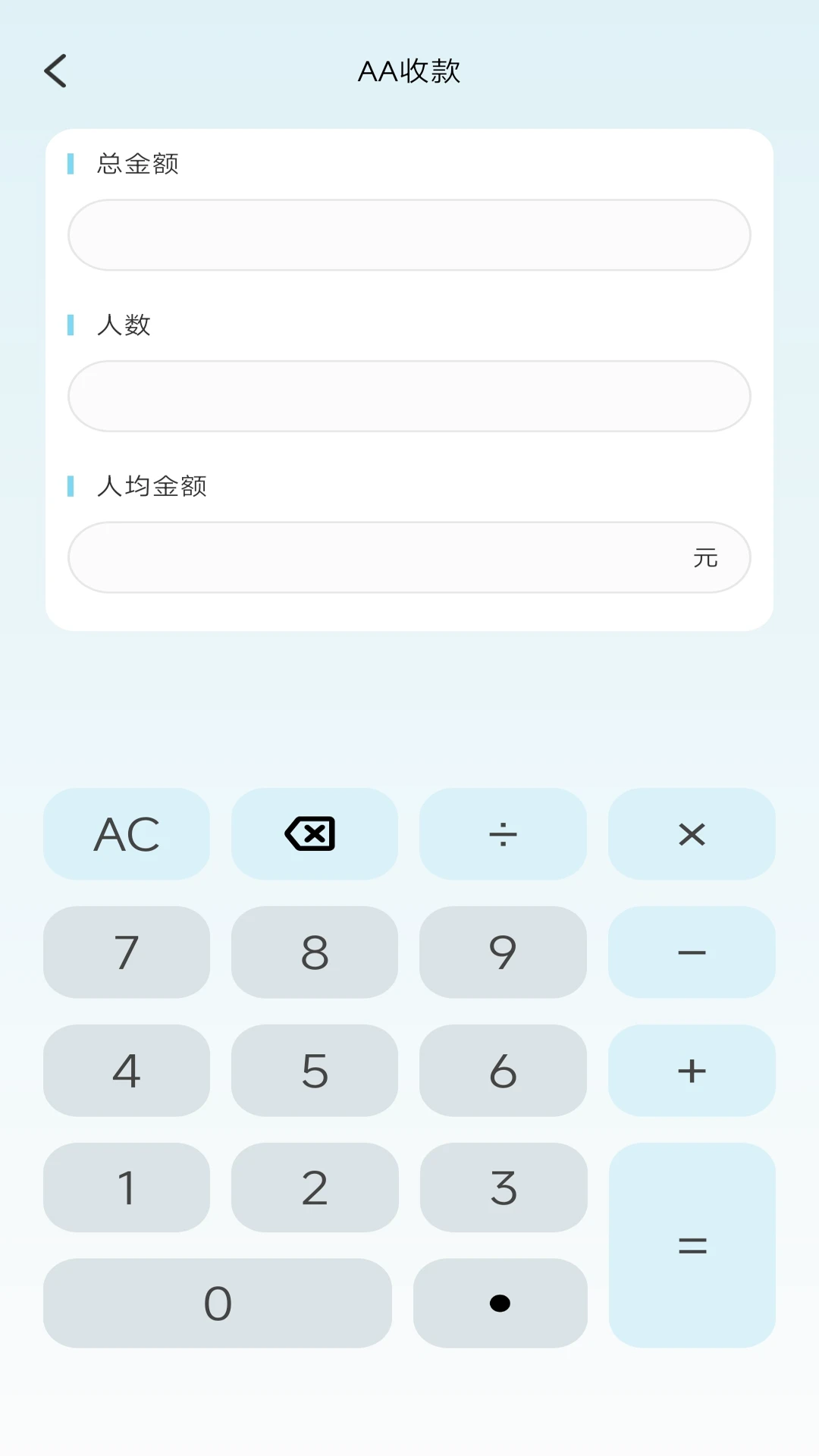The height and width of the screenshot is (1456, 819).
Task: Insert a decimal point
Action: point(500,1304)
